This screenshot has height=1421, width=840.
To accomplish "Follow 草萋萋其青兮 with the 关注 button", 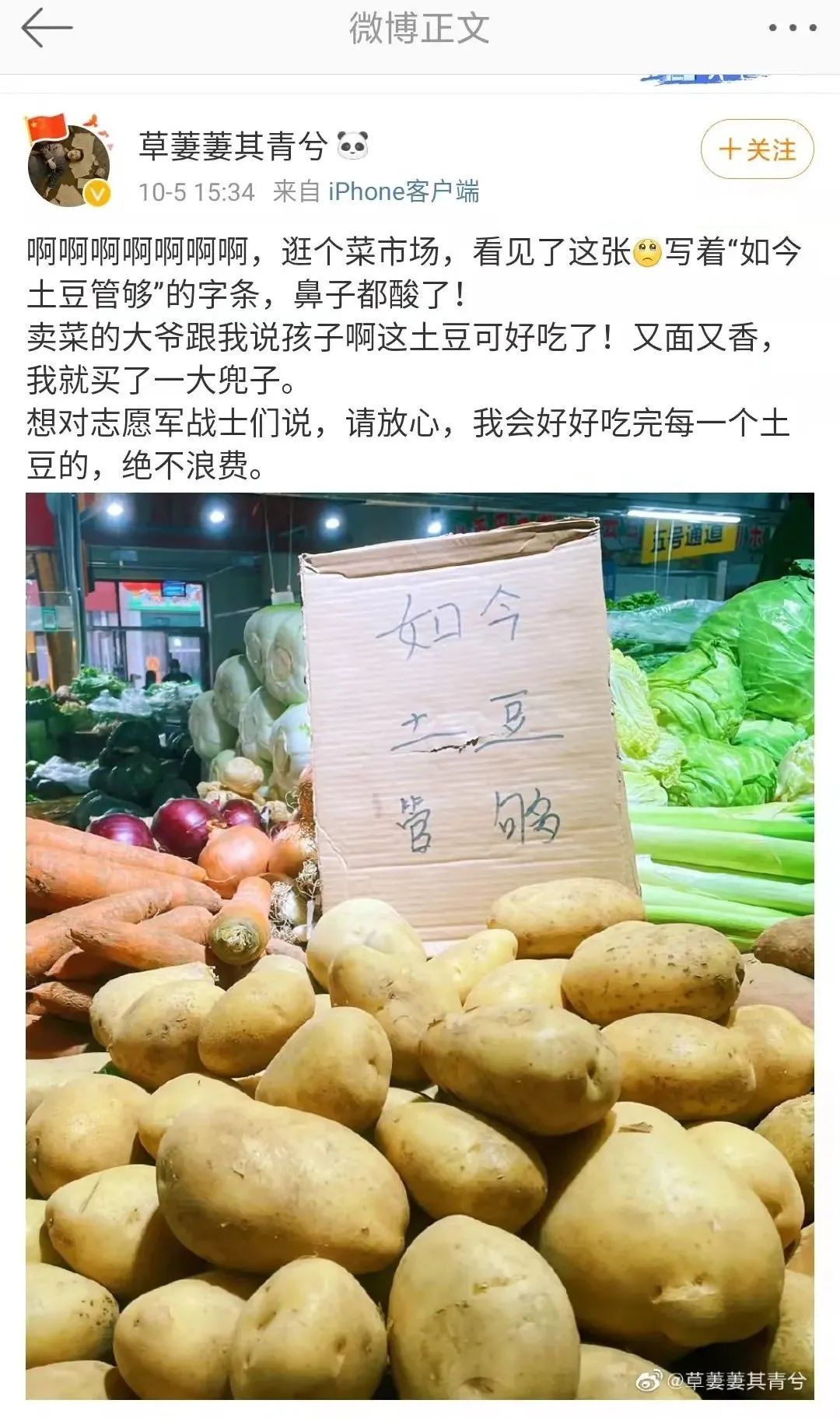I will coord(757,149).
